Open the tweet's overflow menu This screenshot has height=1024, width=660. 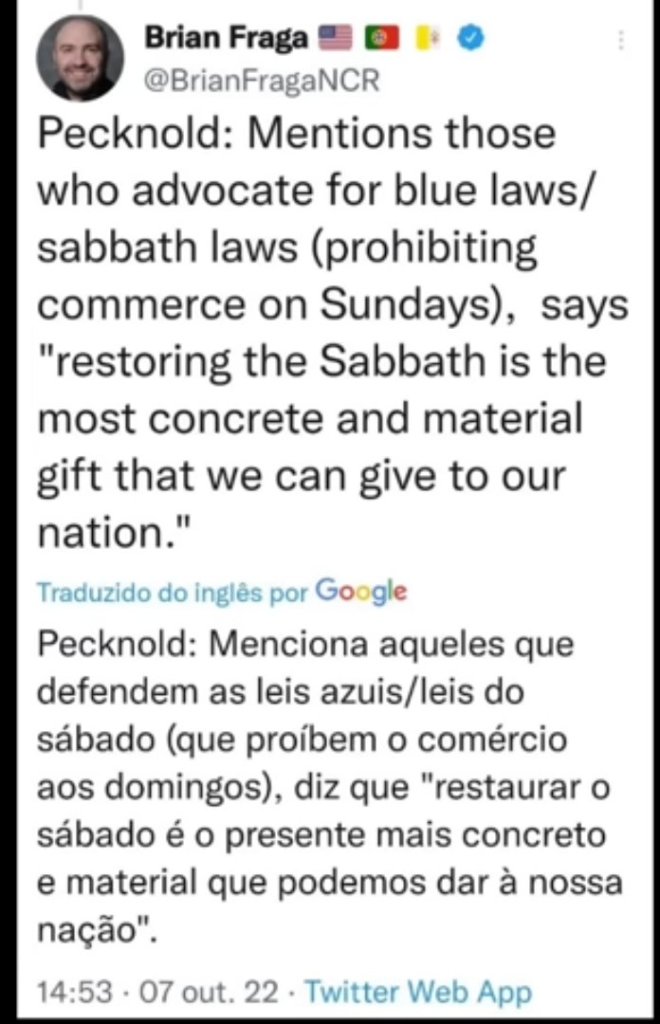[622, 41]
